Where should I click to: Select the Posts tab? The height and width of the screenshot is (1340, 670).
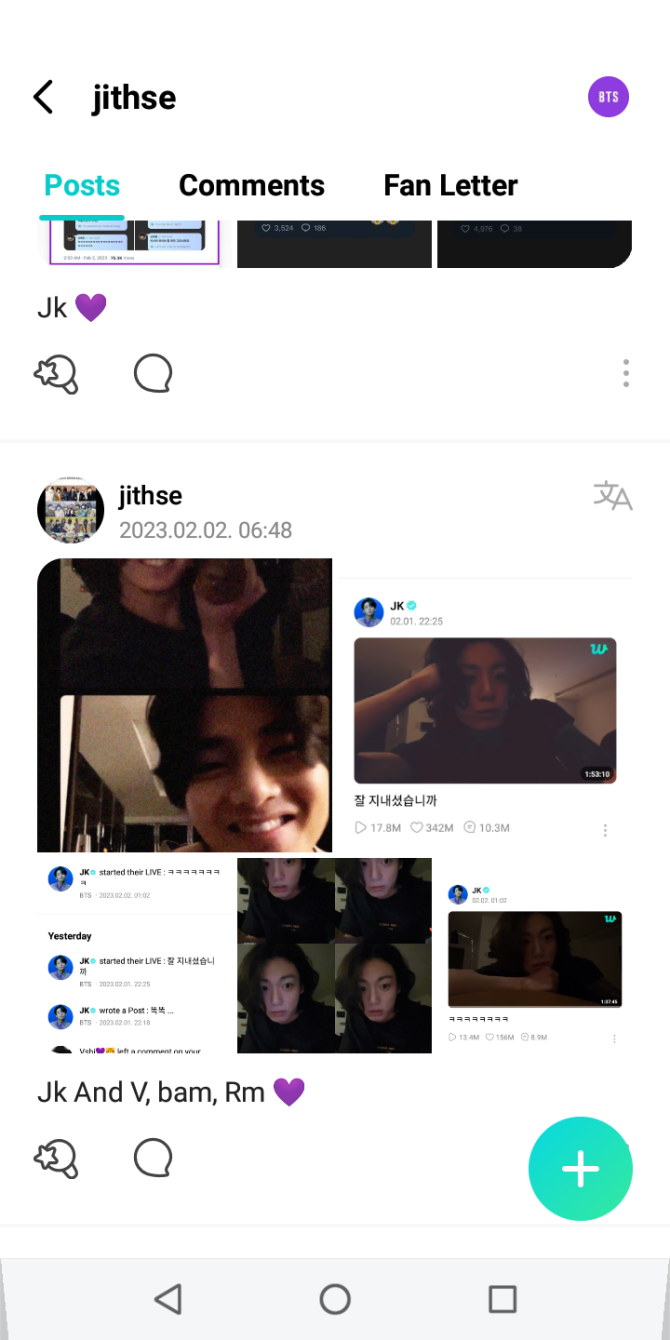pyautogui.click(x=82, y=186)
